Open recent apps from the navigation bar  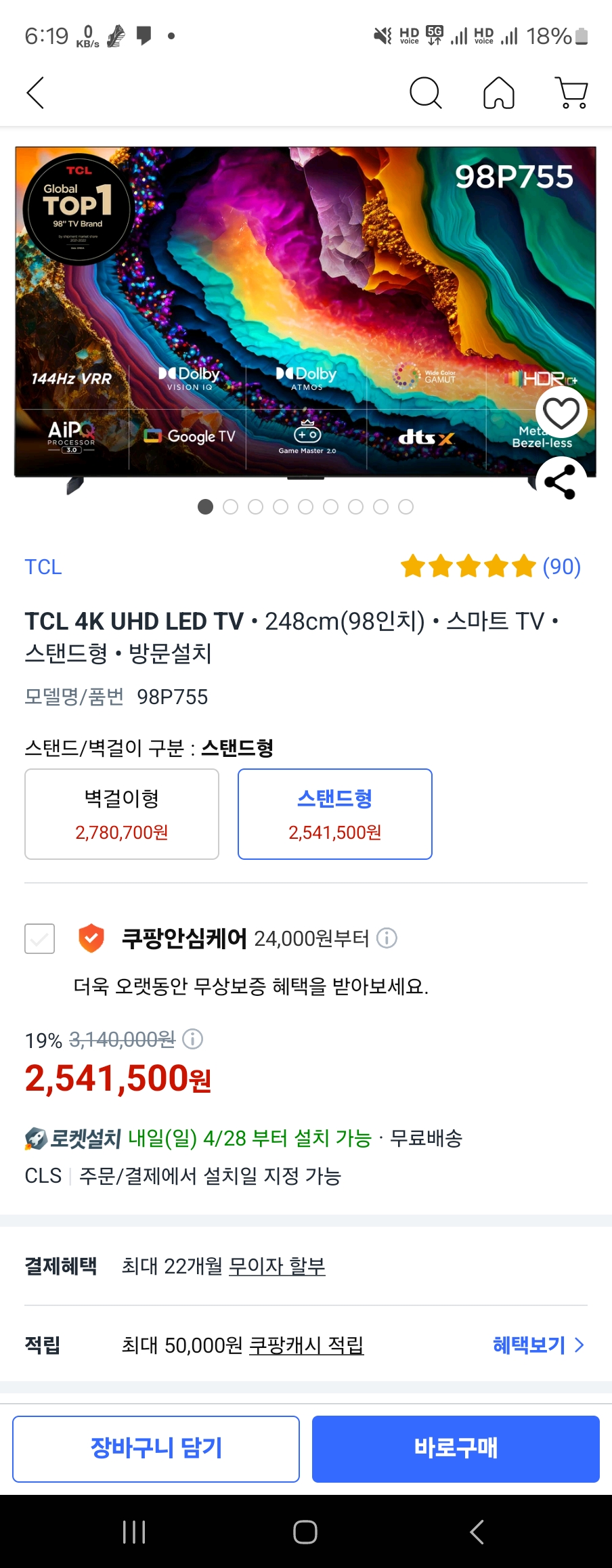(134, 1531)
